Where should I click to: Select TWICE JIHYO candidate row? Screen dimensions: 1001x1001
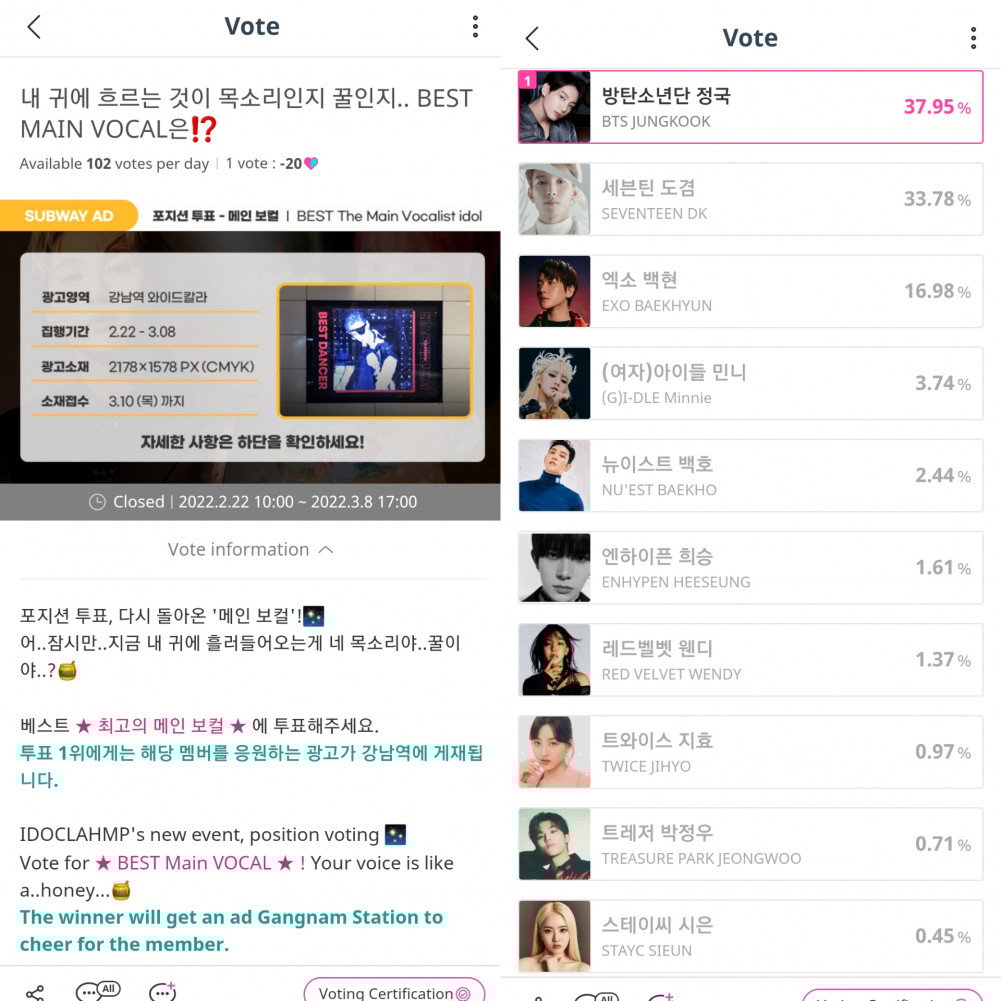750,751
